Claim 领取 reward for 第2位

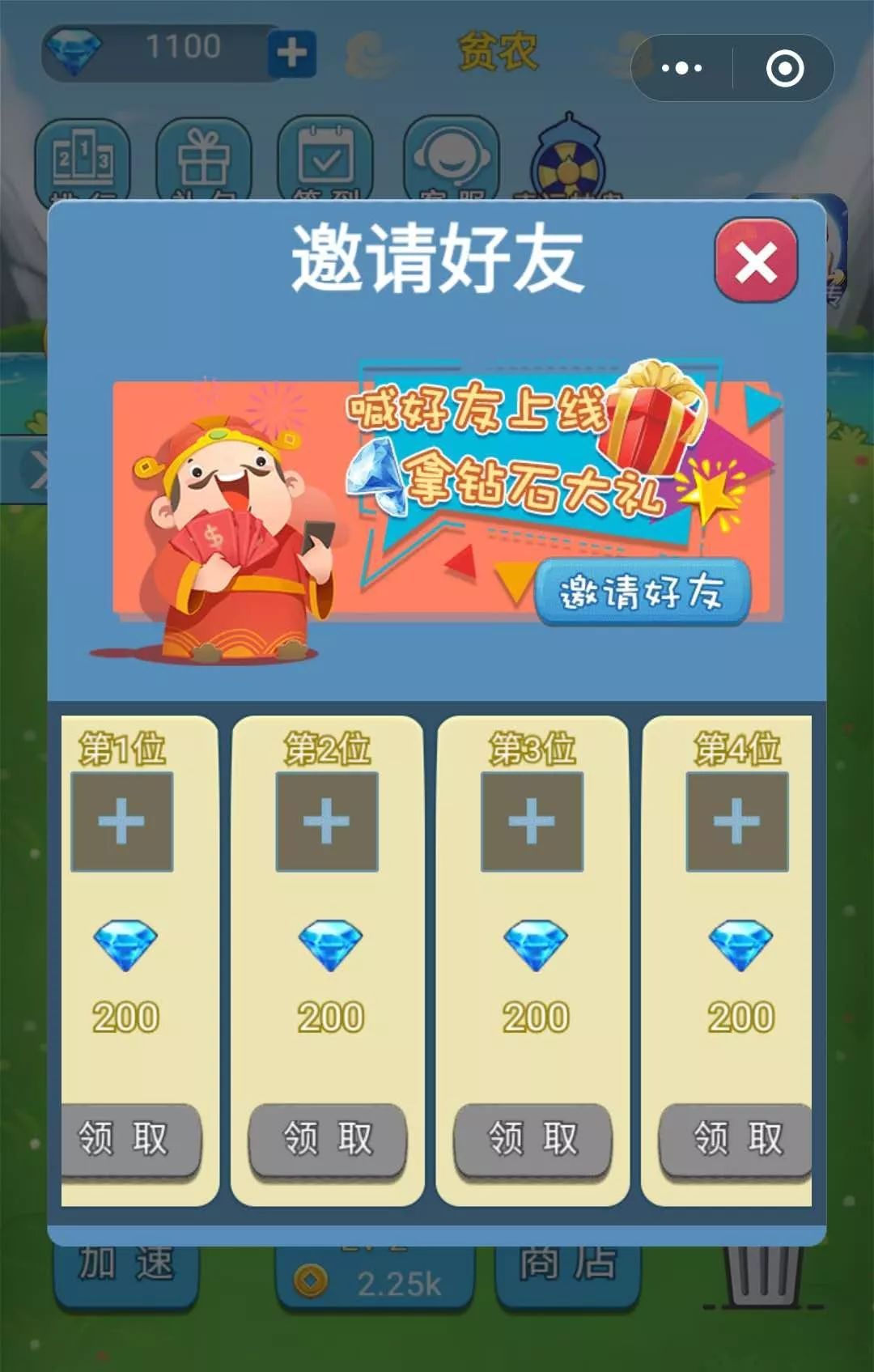click(328, 1140)
